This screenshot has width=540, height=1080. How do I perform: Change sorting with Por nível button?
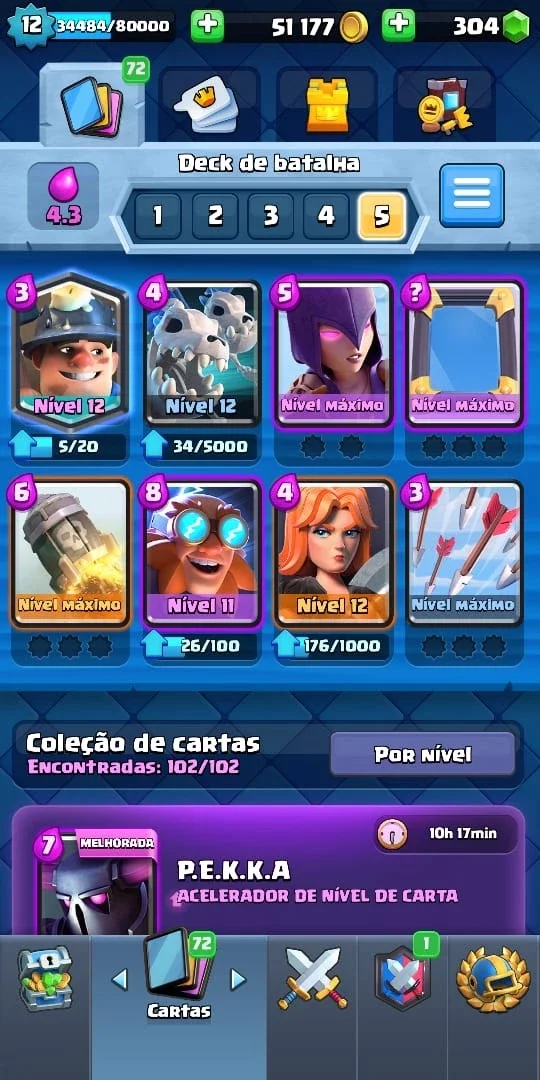[422, 754]
